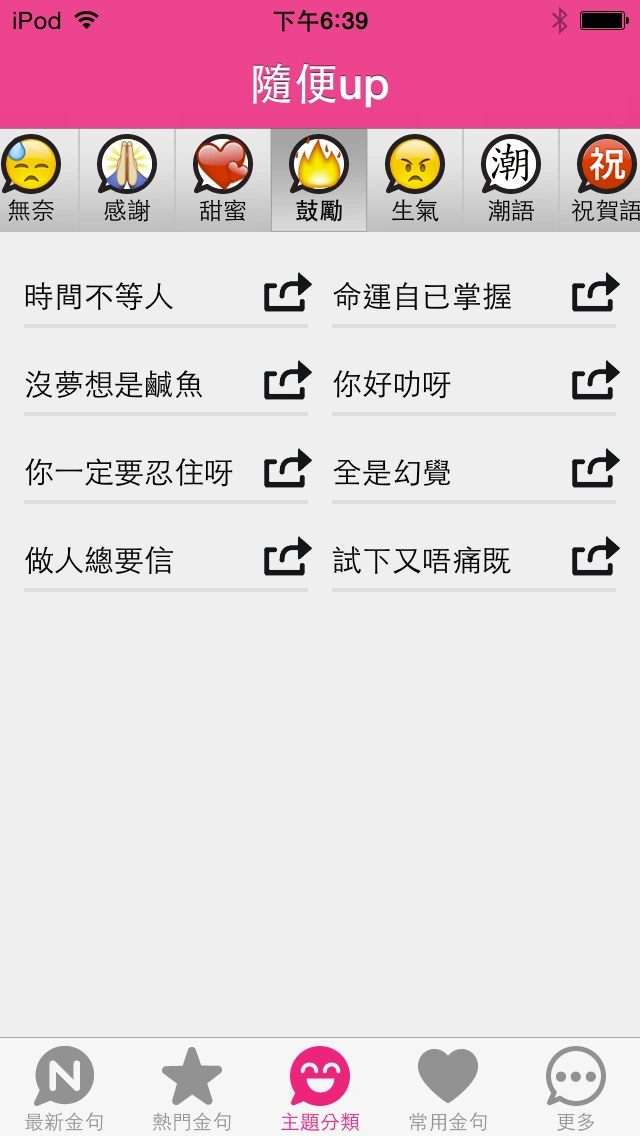Share the phrase 命運自已掌握

[596, 294]
